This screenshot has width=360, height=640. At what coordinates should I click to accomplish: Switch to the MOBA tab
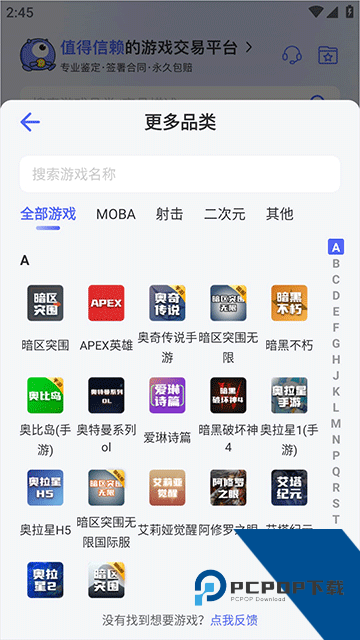pyautogui.click(x=116, y=214)
